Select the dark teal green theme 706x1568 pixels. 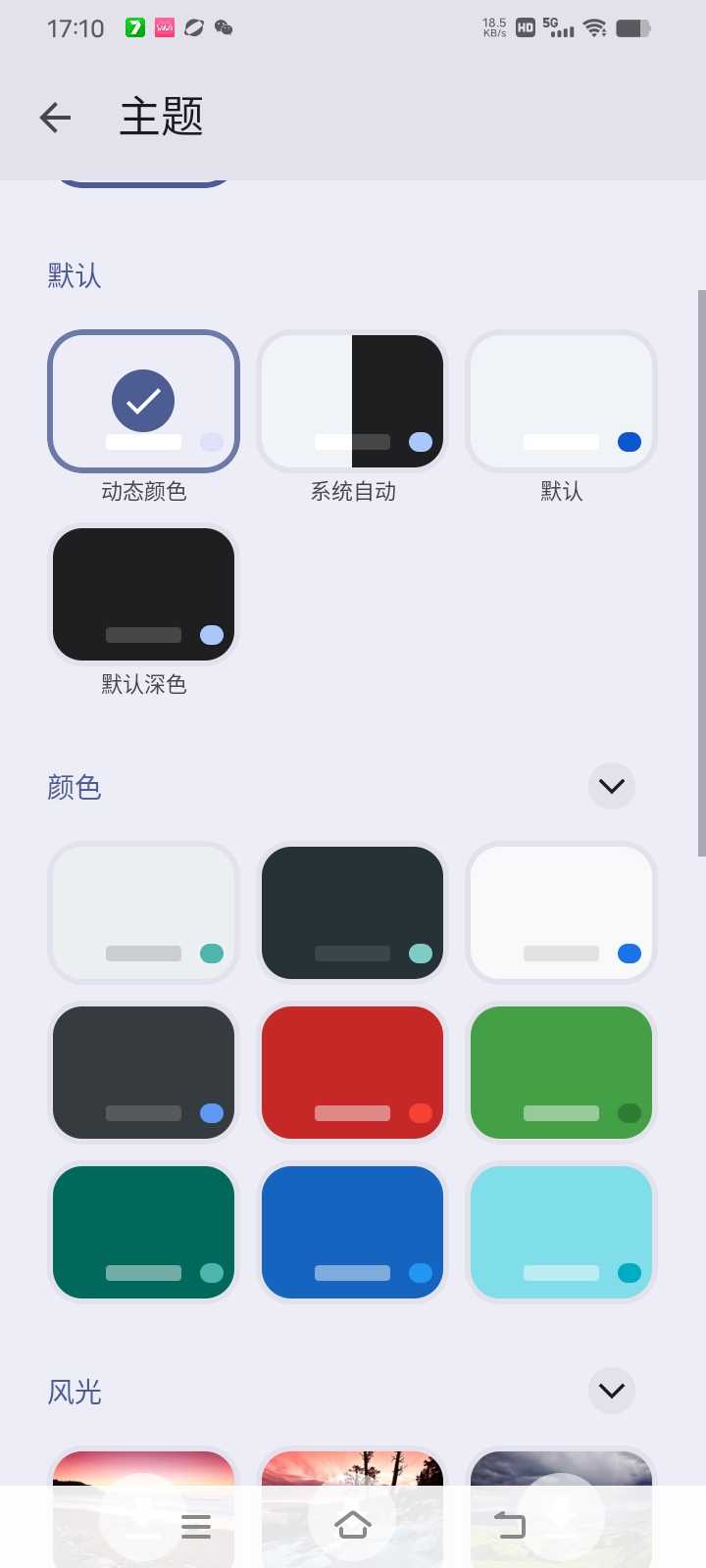pos(143,1232)
